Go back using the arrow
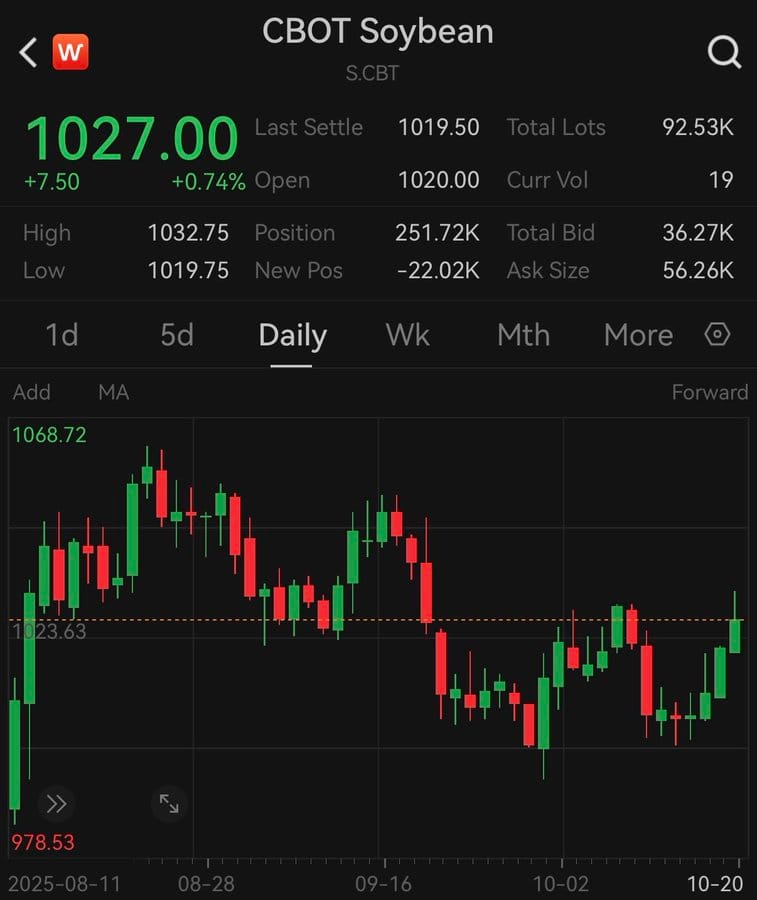The height and width of the screenshot is (900, 757). click(x=28, y=52)
